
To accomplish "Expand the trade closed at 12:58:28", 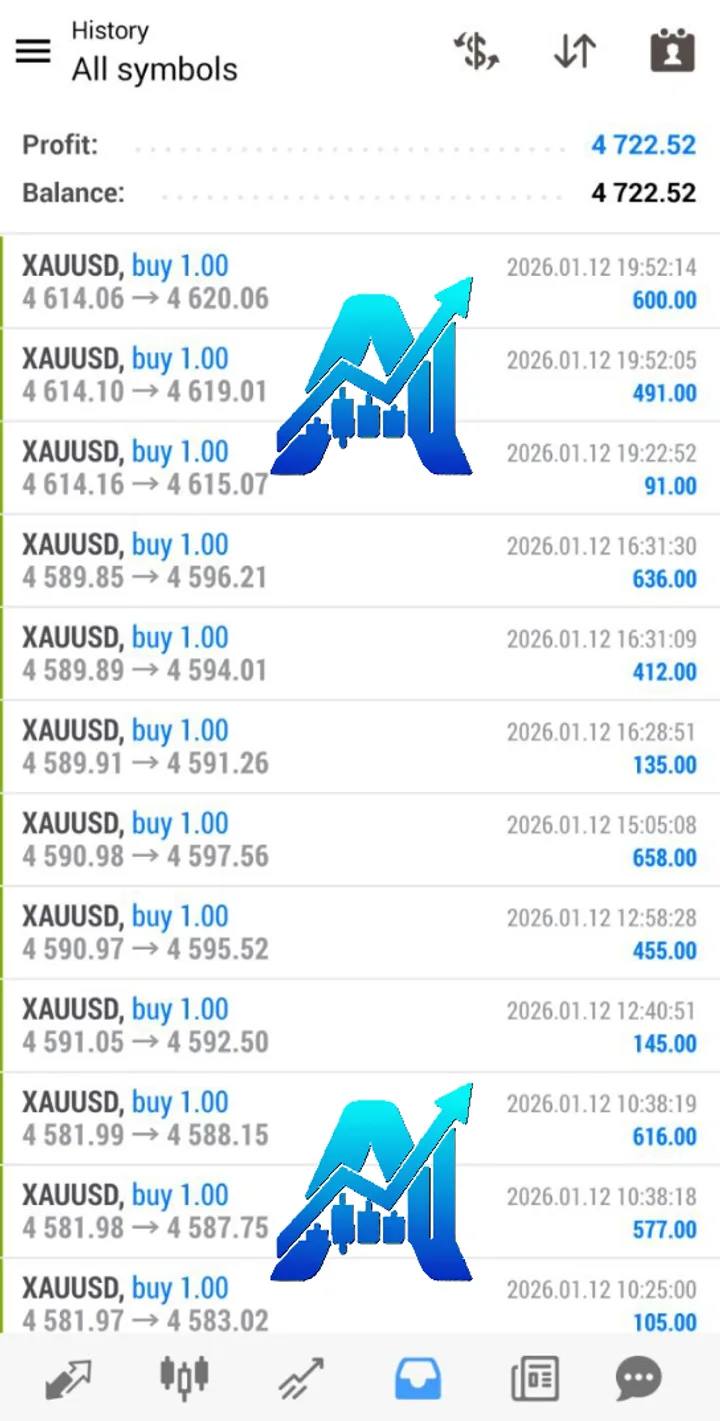I will tap(360, 933).
